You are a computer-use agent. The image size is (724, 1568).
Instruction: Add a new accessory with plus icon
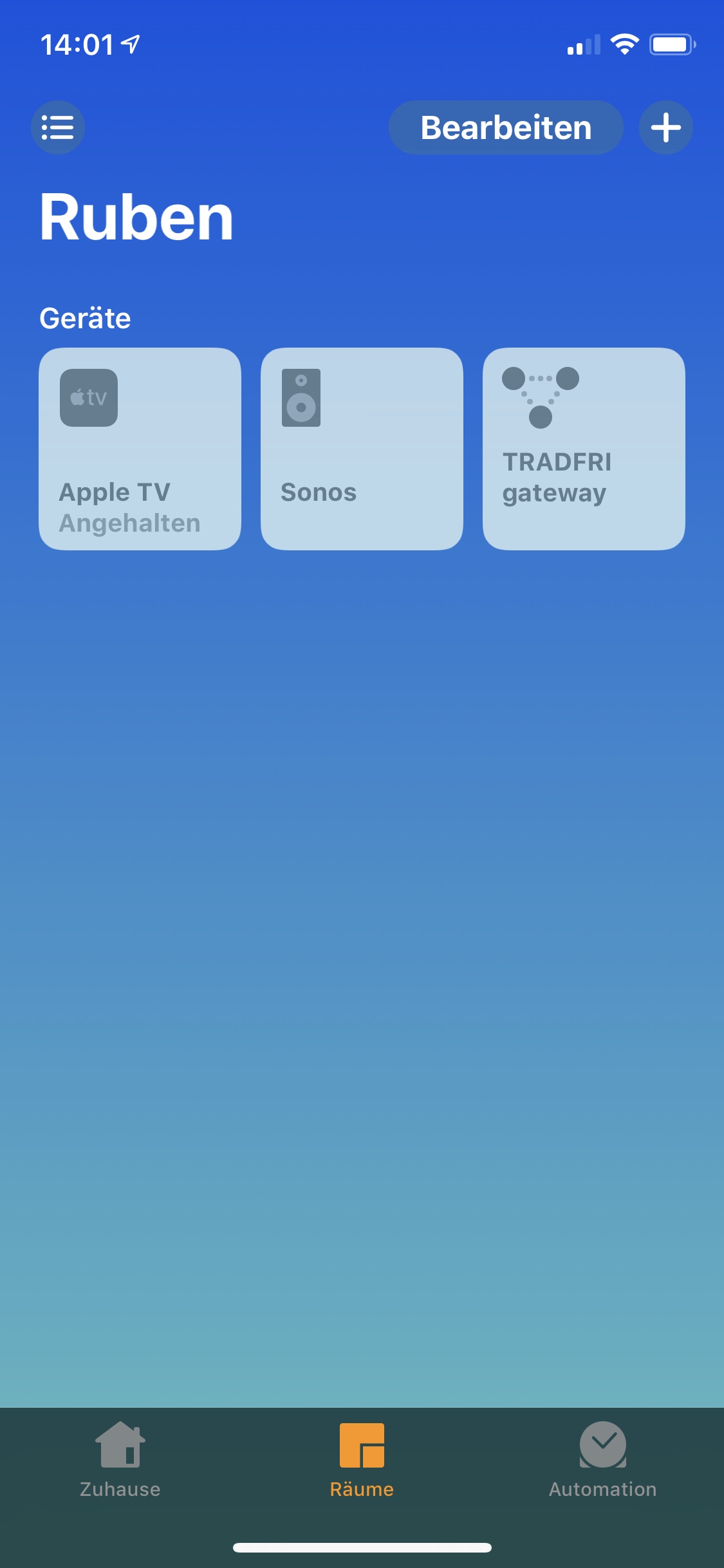(665, 127)
